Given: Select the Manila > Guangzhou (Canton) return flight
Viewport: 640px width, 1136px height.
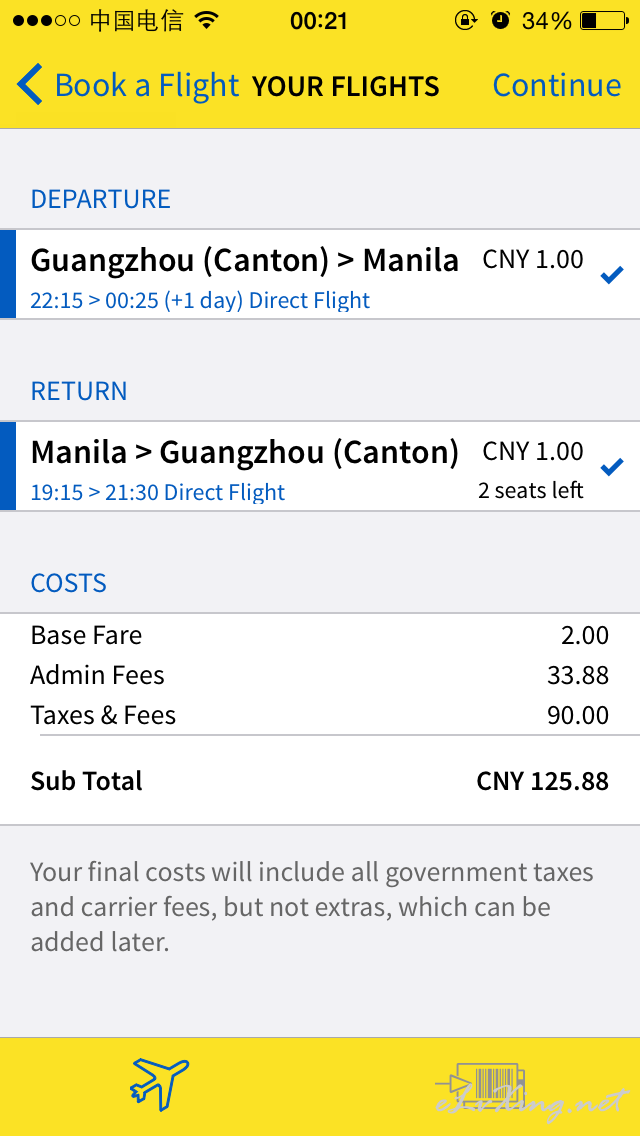Looking at the screenshot, I should (x=320, y=466).
